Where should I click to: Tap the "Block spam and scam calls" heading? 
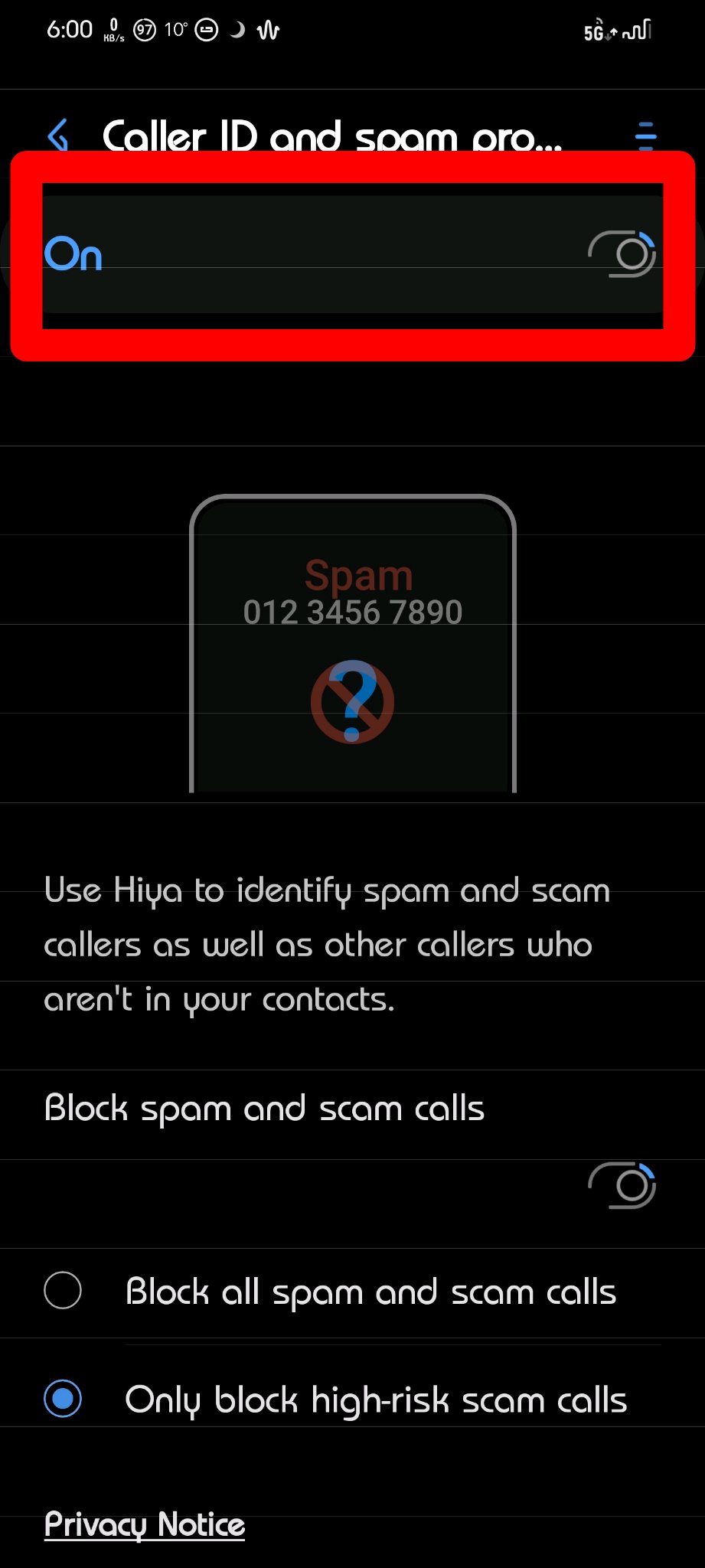pyautogui.click(x=264, y=1108)
